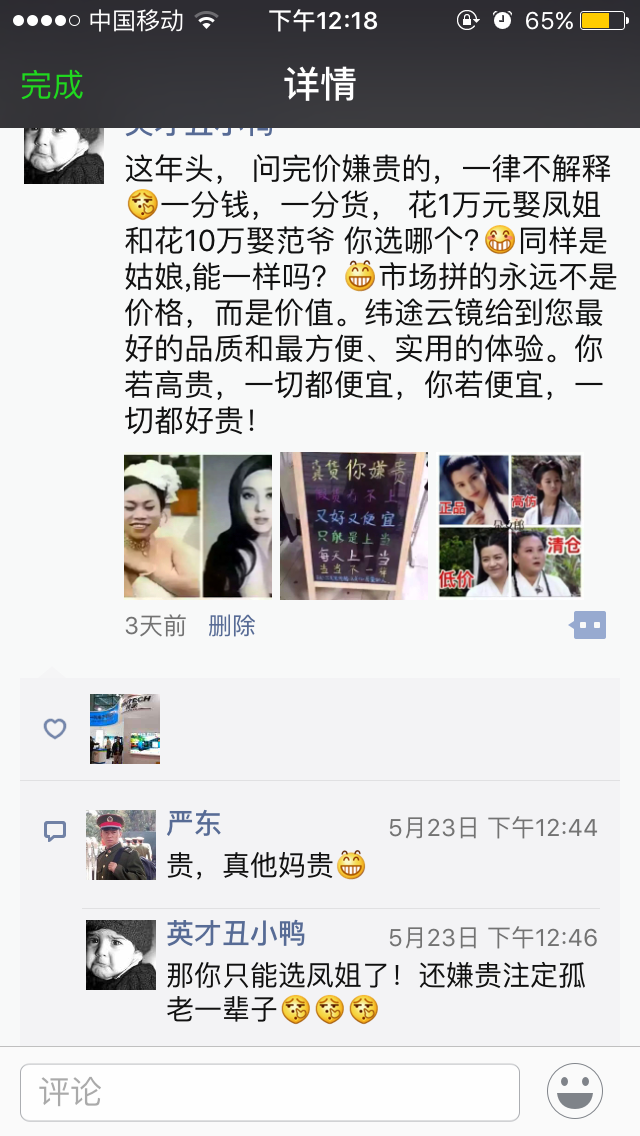Open 英才丑小鸭's profile from the reply name
Image resolution: width=640 pixels, height=1136 pixels.
236,934
